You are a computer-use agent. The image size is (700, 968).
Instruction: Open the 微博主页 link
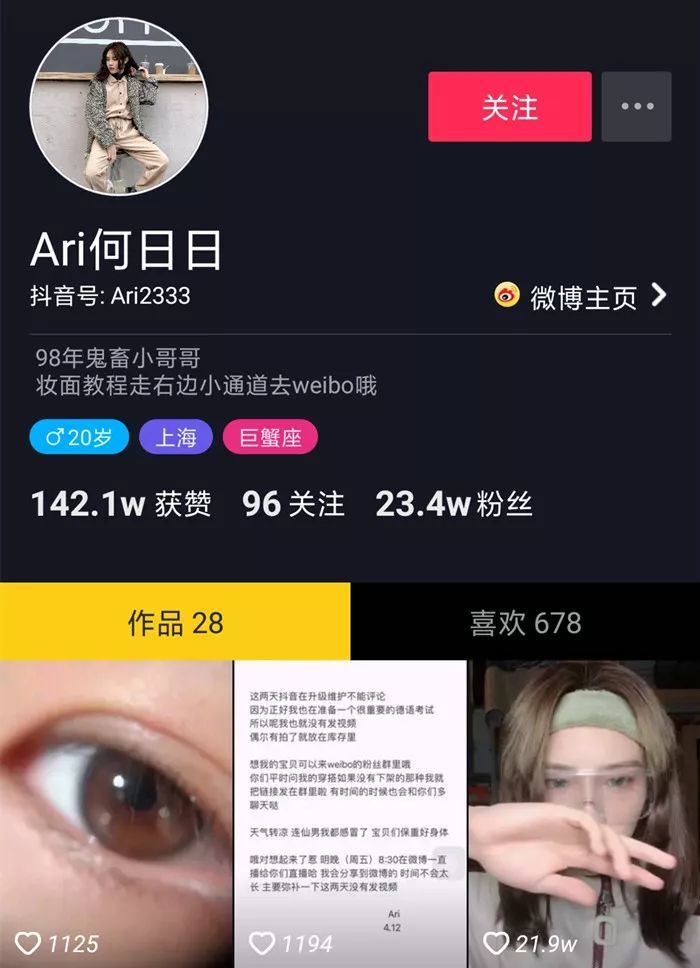[x=581, y=297]
